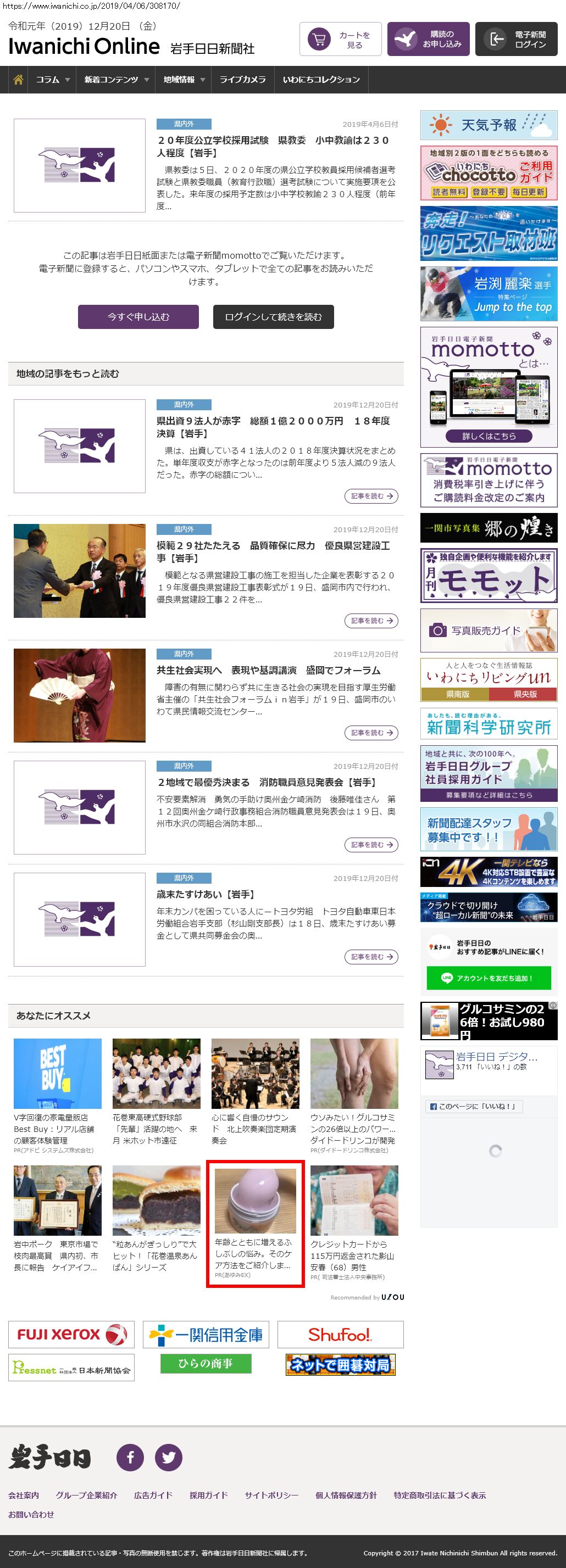Open the home icon in navigation bar

tap(18, 80)
